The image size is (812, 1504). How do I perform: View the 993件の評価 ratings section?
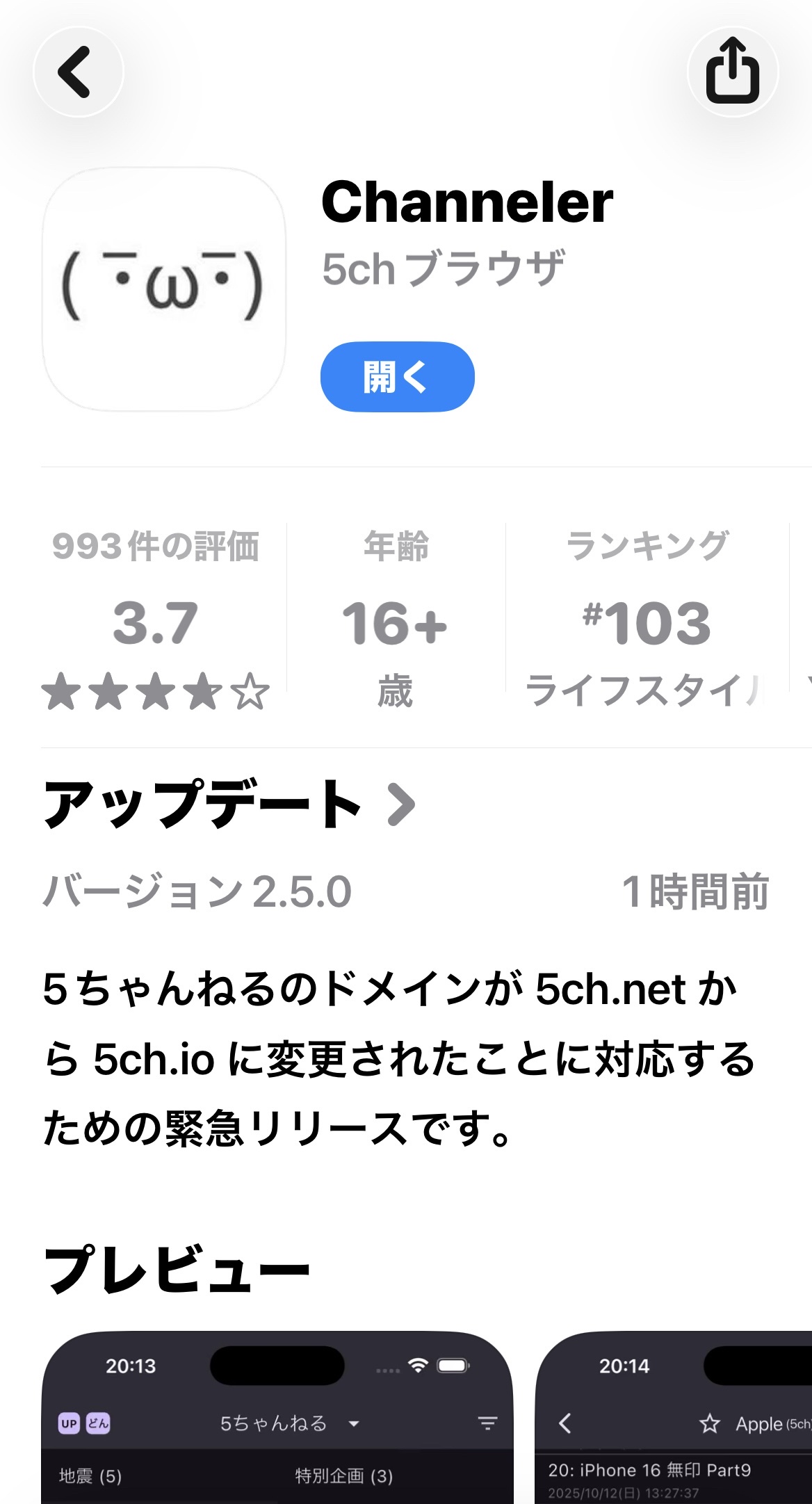pyautogui.click(x=156, y=619)
